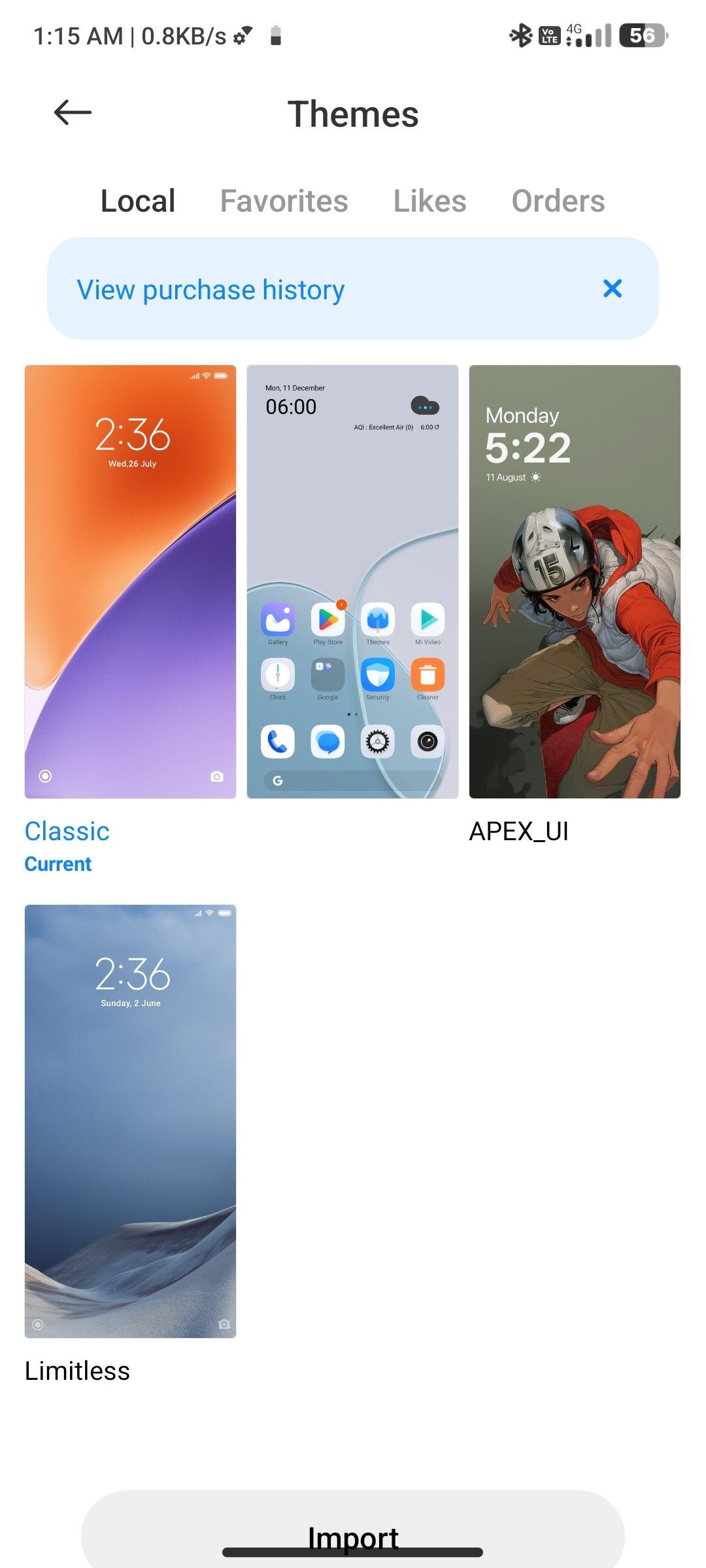Switch to the Favorites tab
This screenshot has width=706, height=1568.
284,201
